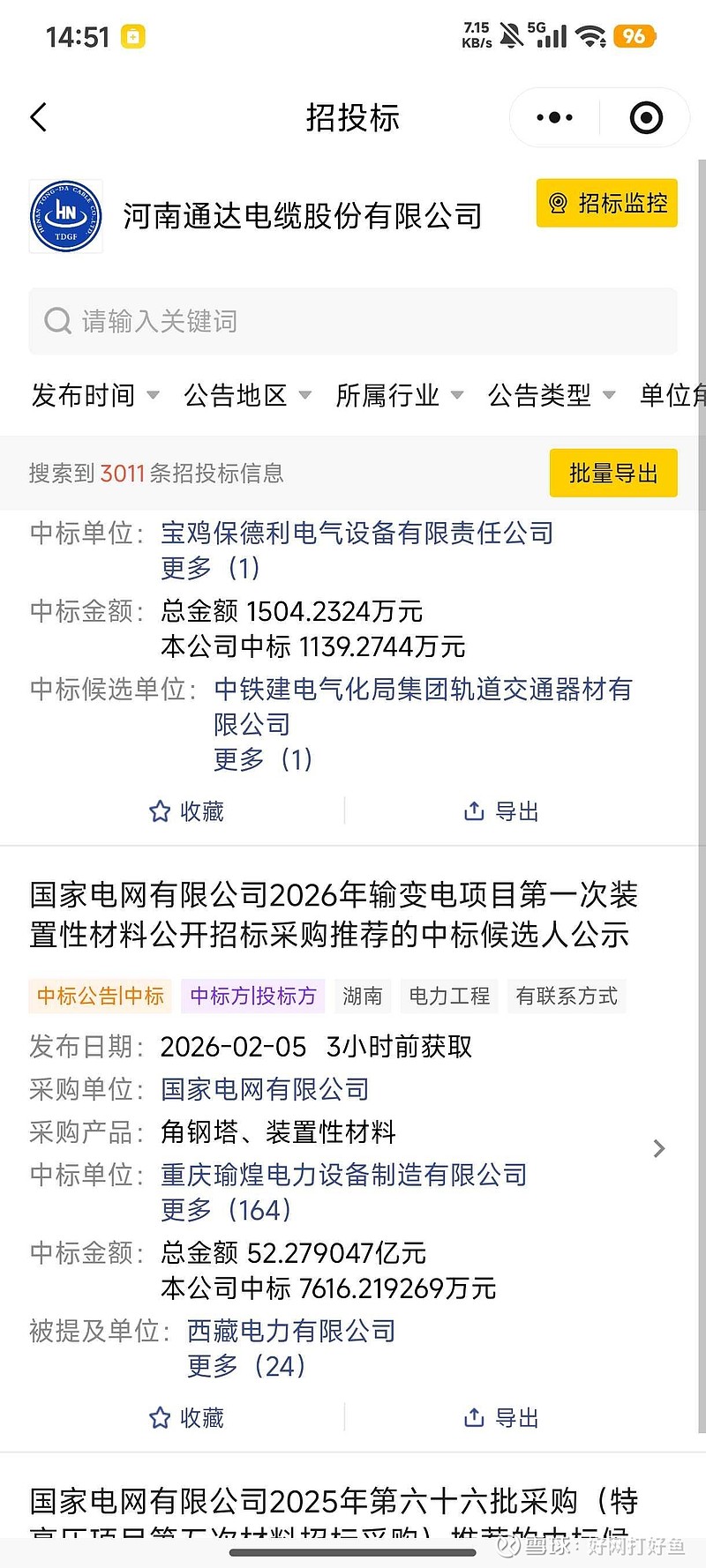Tap the share/export icon on the second result
The width and height of the screenshot is (706, 1568).
(x=474, y=1416)
